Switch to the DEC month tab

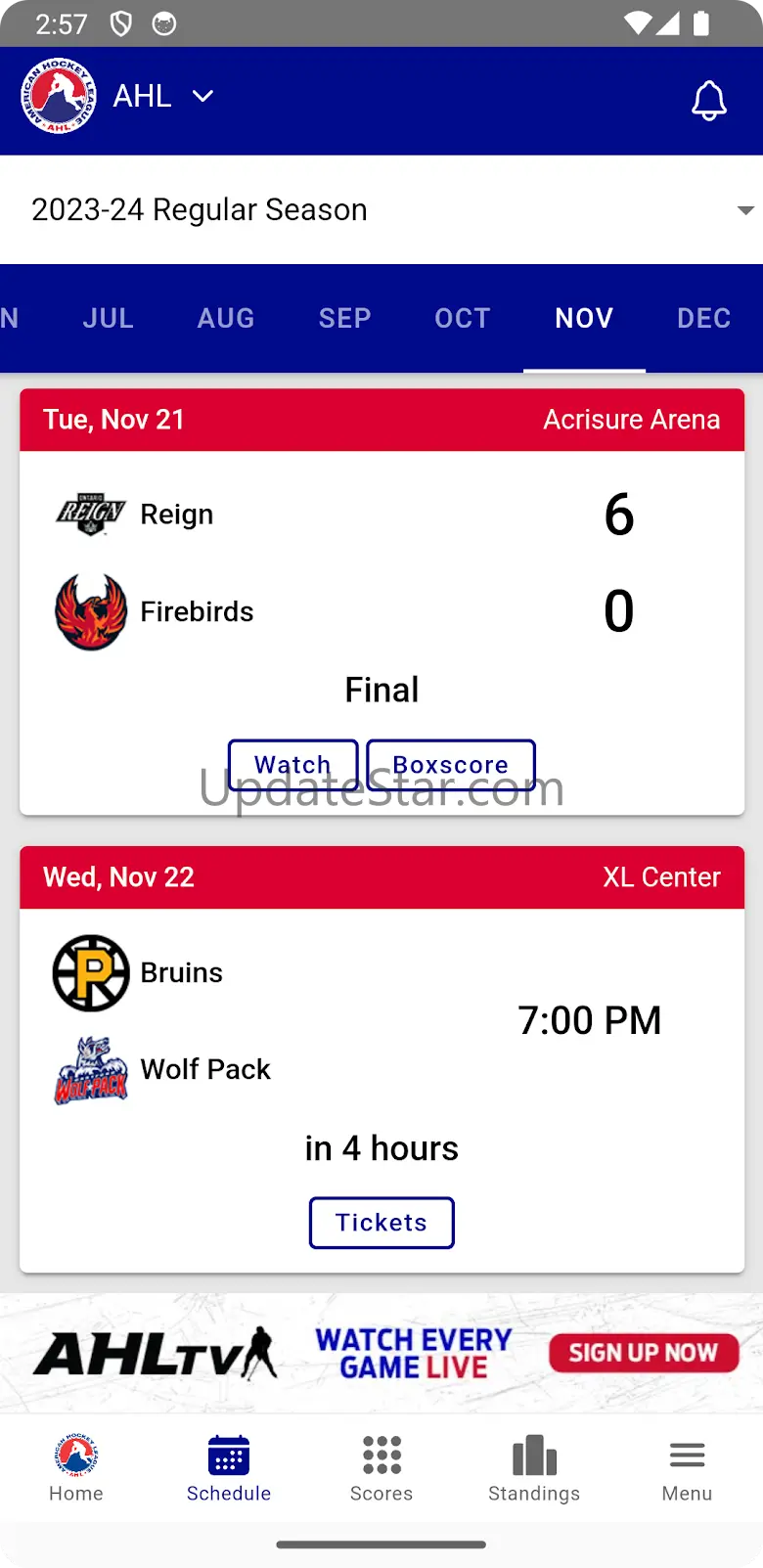tap(703, 318)
